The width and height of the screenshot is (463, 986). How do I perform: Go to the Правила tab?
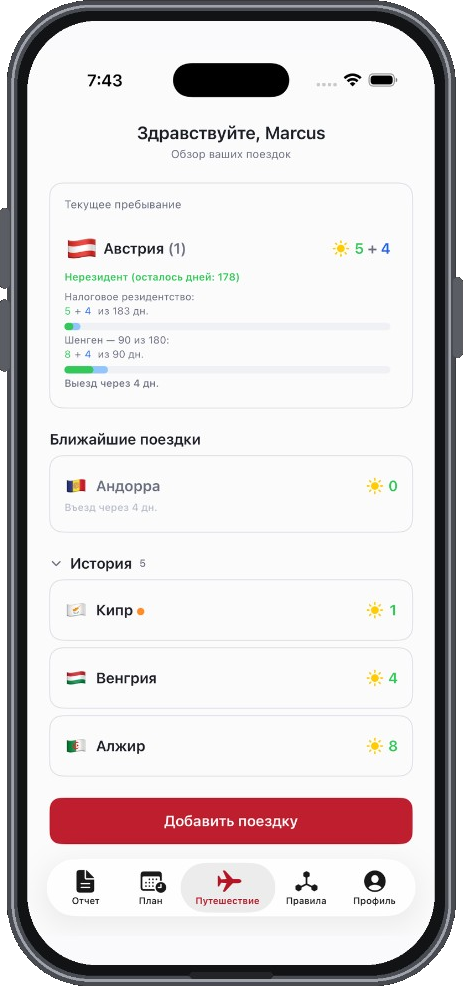point(306,887)
